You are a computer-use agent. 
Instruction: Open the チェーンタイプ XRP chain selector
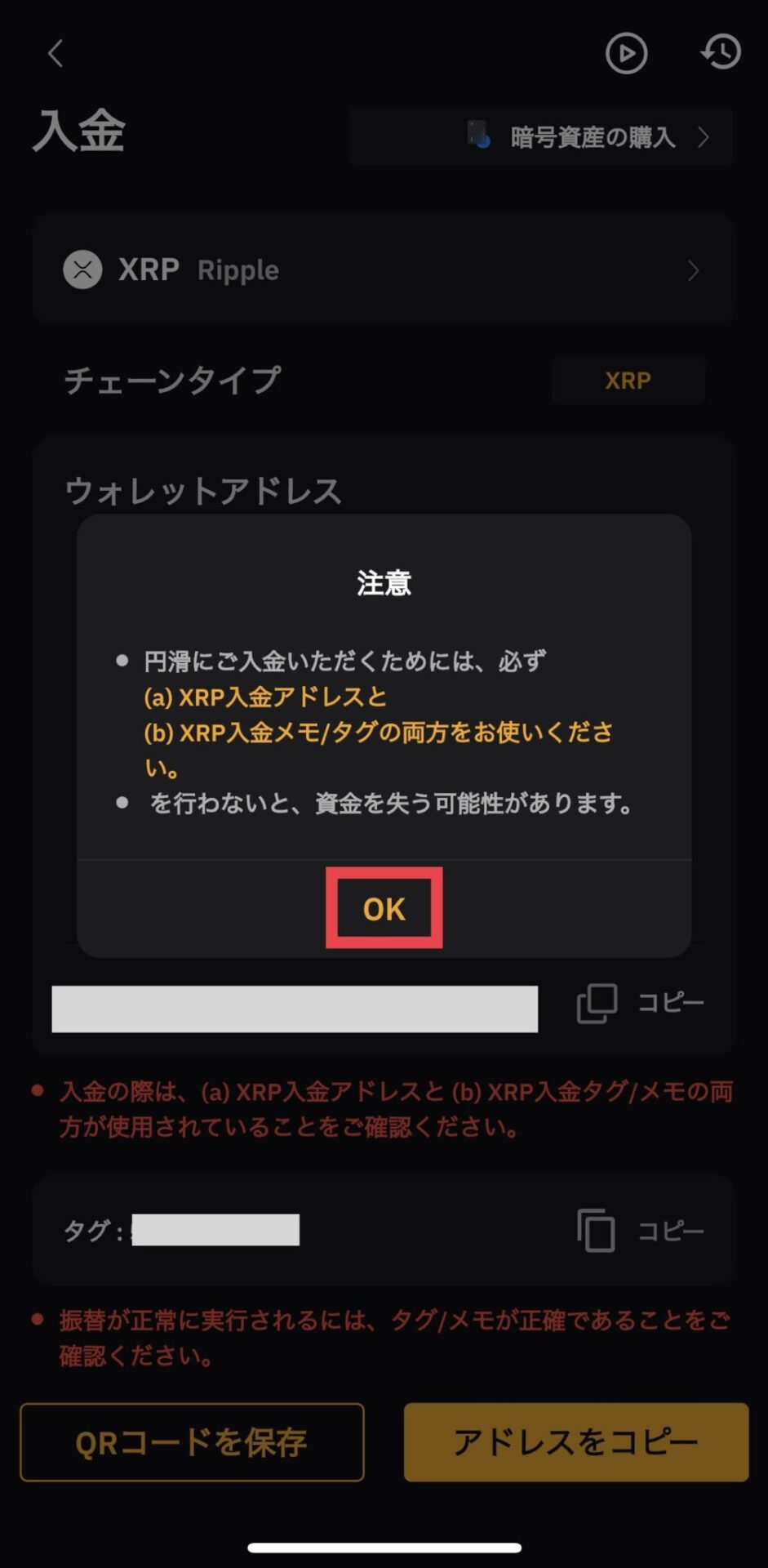tap(628, 380)
